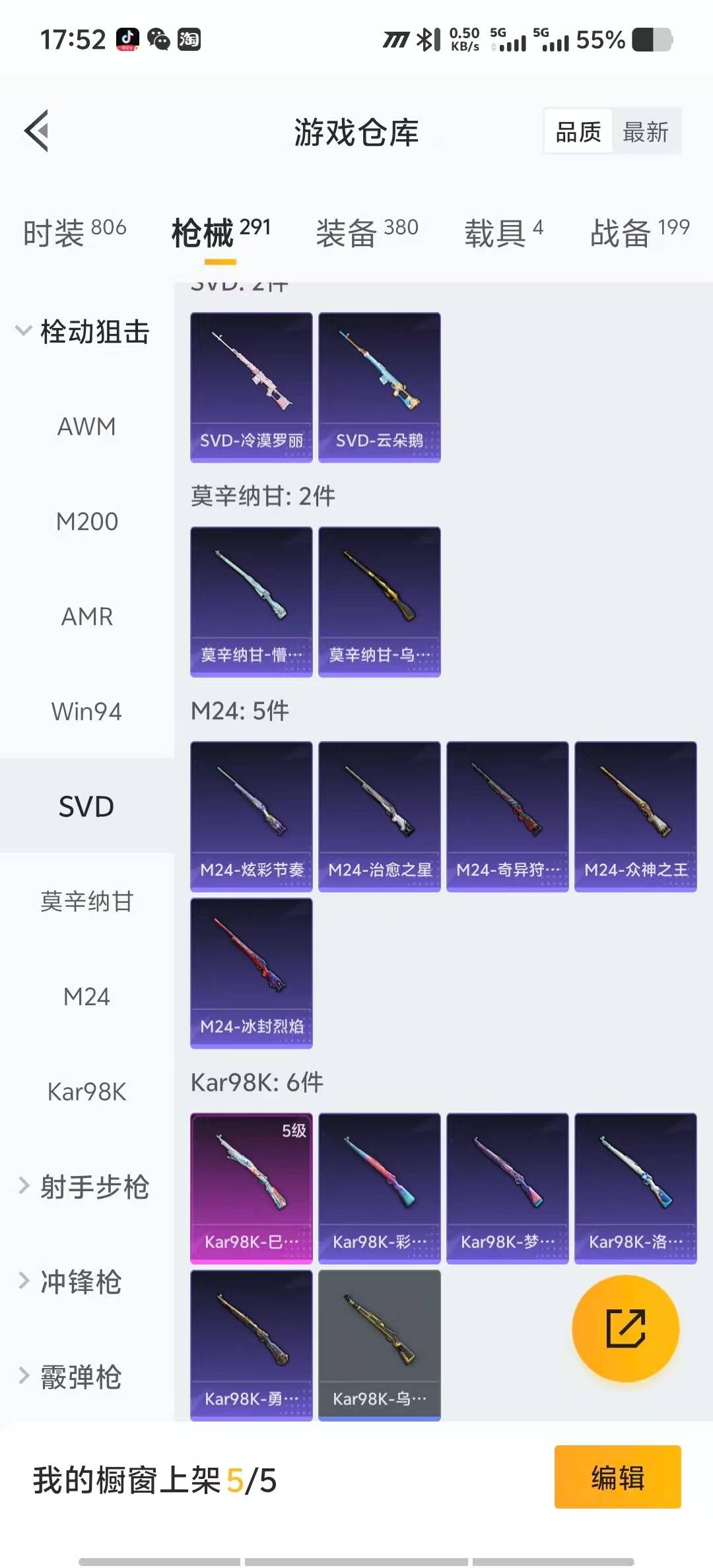The height and width of the screenshot is (1568, 713).
Task: Switch sorting to 最新
Action: (x=645, y=131)
